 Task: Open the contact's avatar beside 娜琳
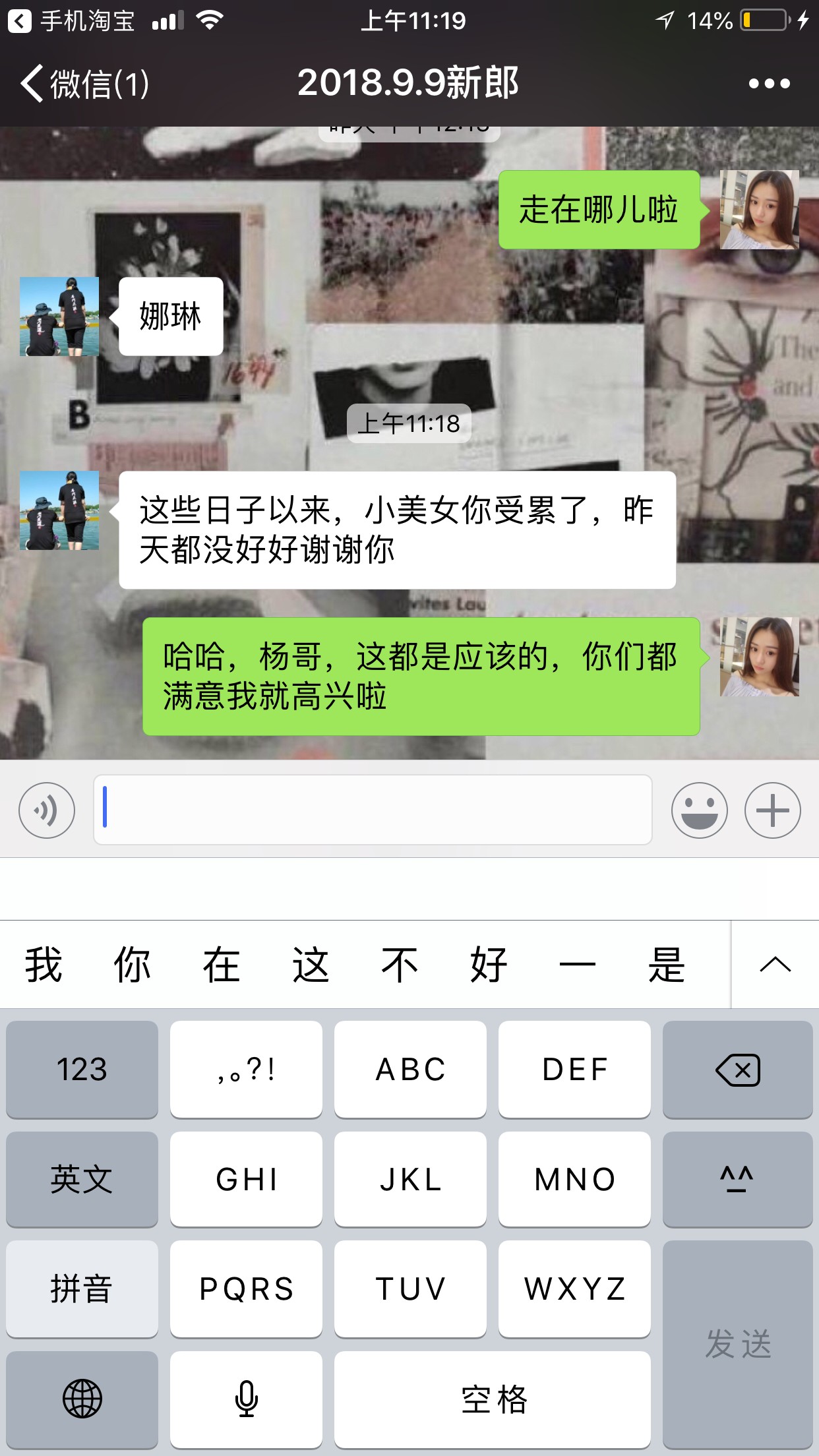tap(59, 317)
